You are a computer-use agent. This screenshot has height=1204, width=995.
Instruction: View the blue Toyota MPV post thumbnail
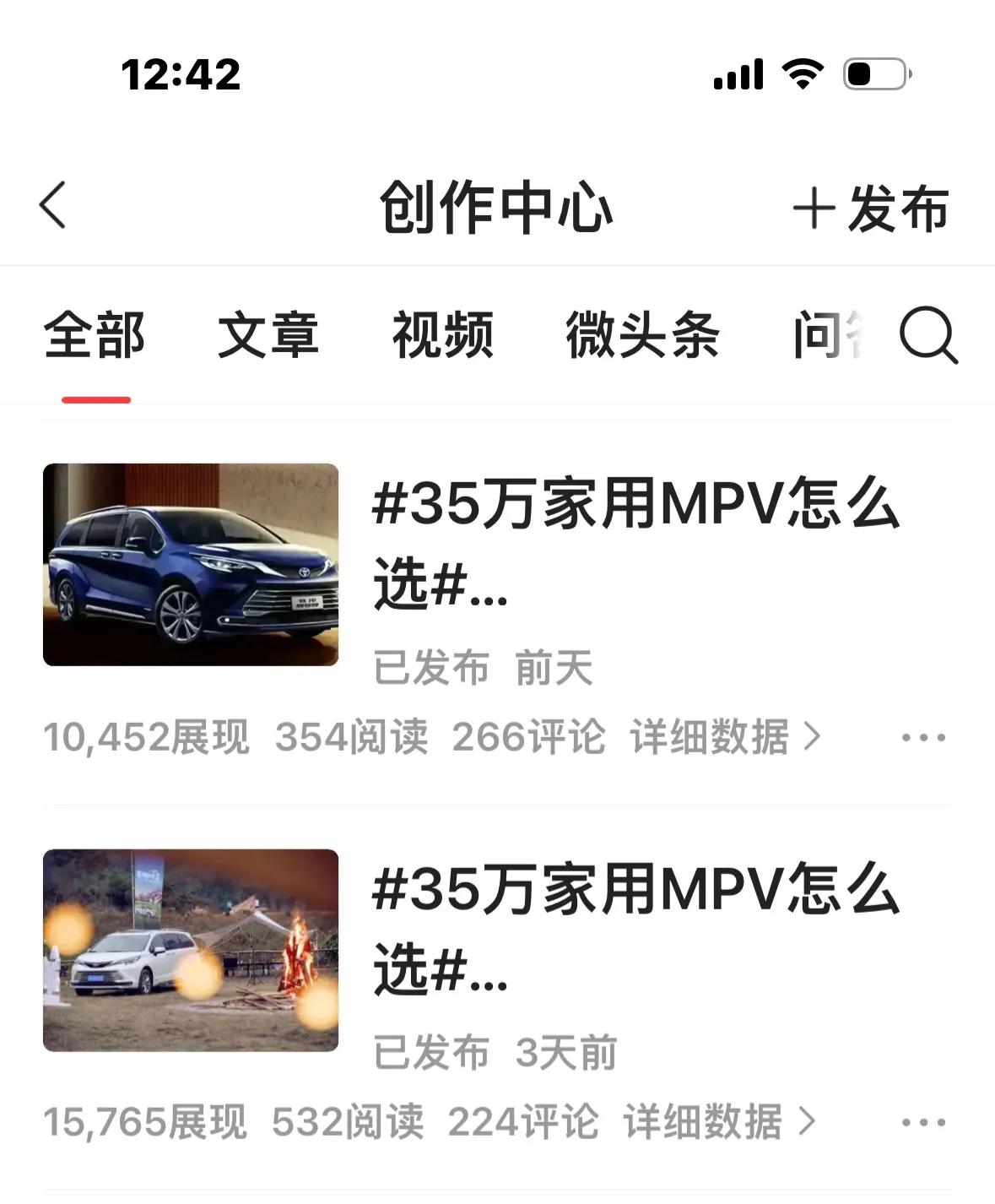coord(191,564)
